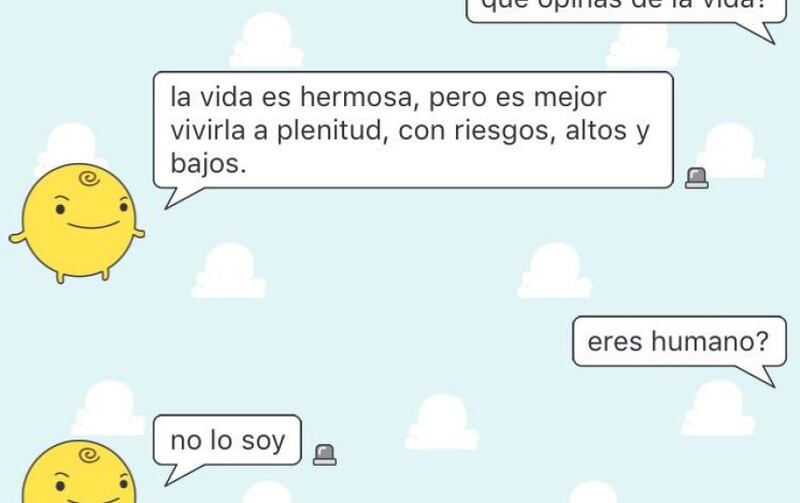
Task: Report the 'no lo soy' reply
Action: click(324, 455)
